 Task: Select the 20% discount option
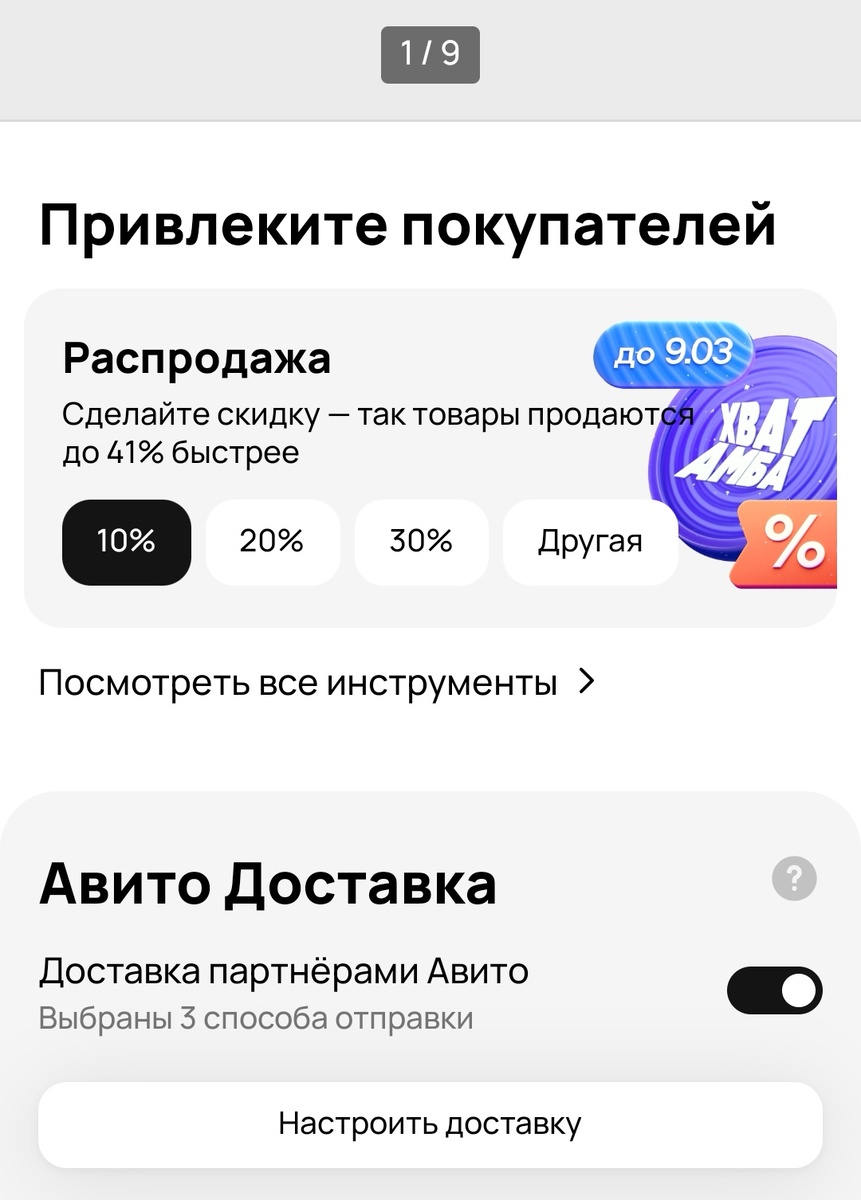tap(273, 542)
